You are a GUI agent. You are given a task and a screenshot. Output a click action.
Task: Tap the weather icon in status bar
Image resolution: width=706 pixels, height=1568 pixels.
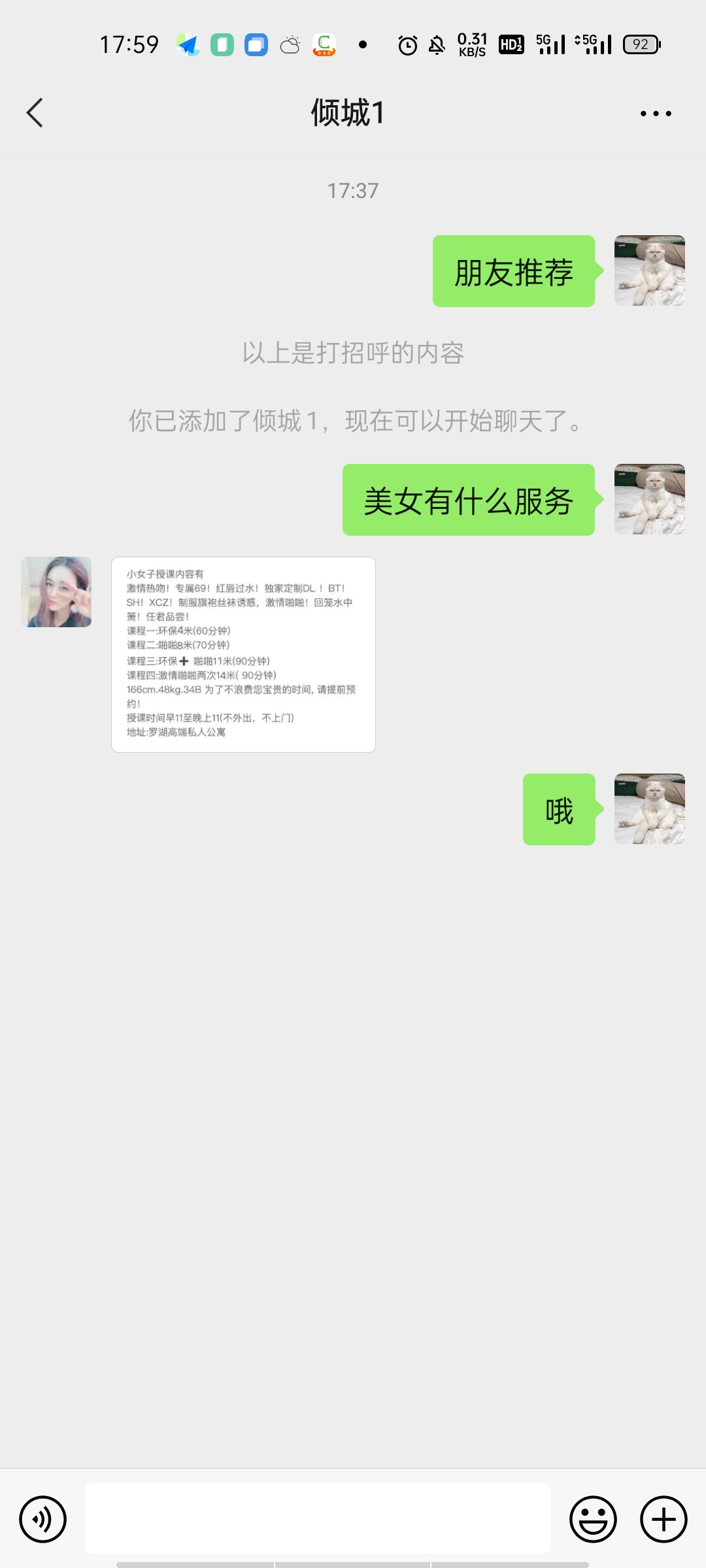click(x=290, y=44)
